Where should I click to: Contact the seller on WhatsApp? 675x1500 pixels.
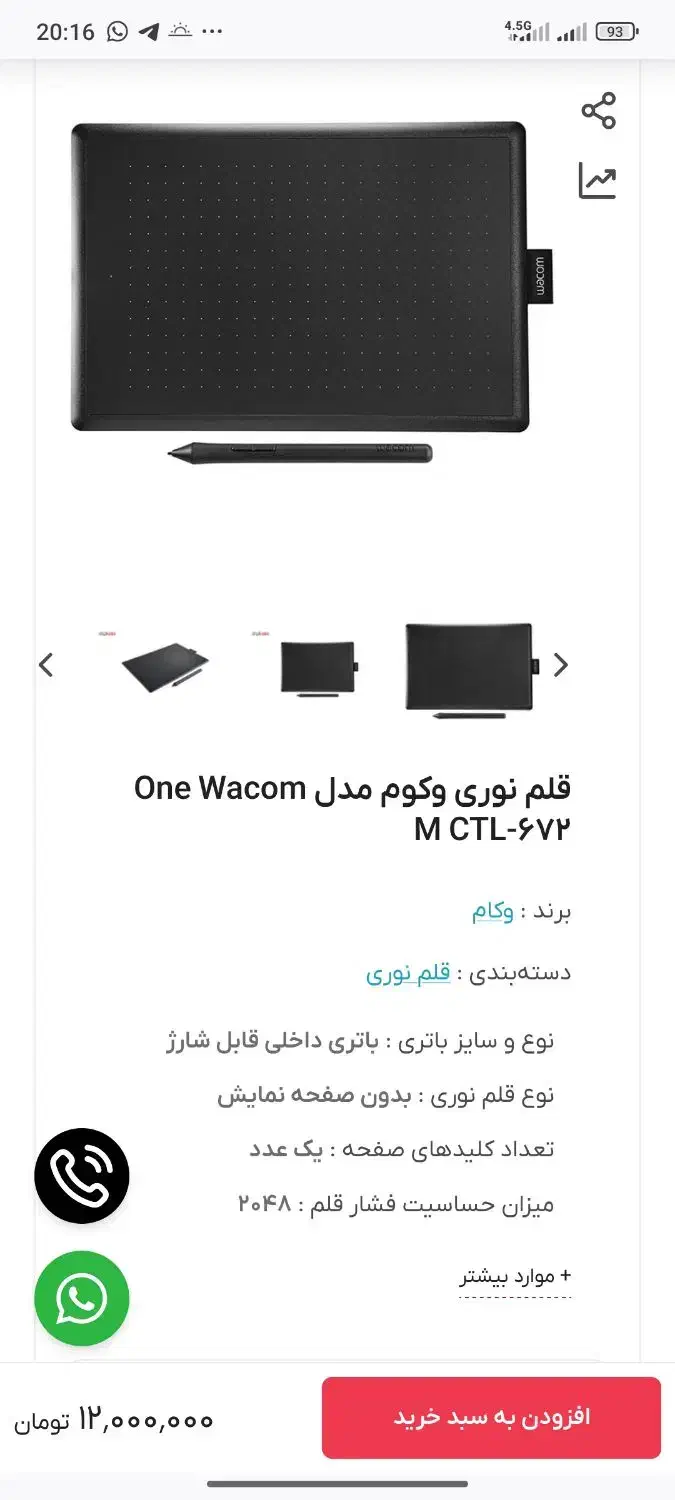tap(82, 1299)
